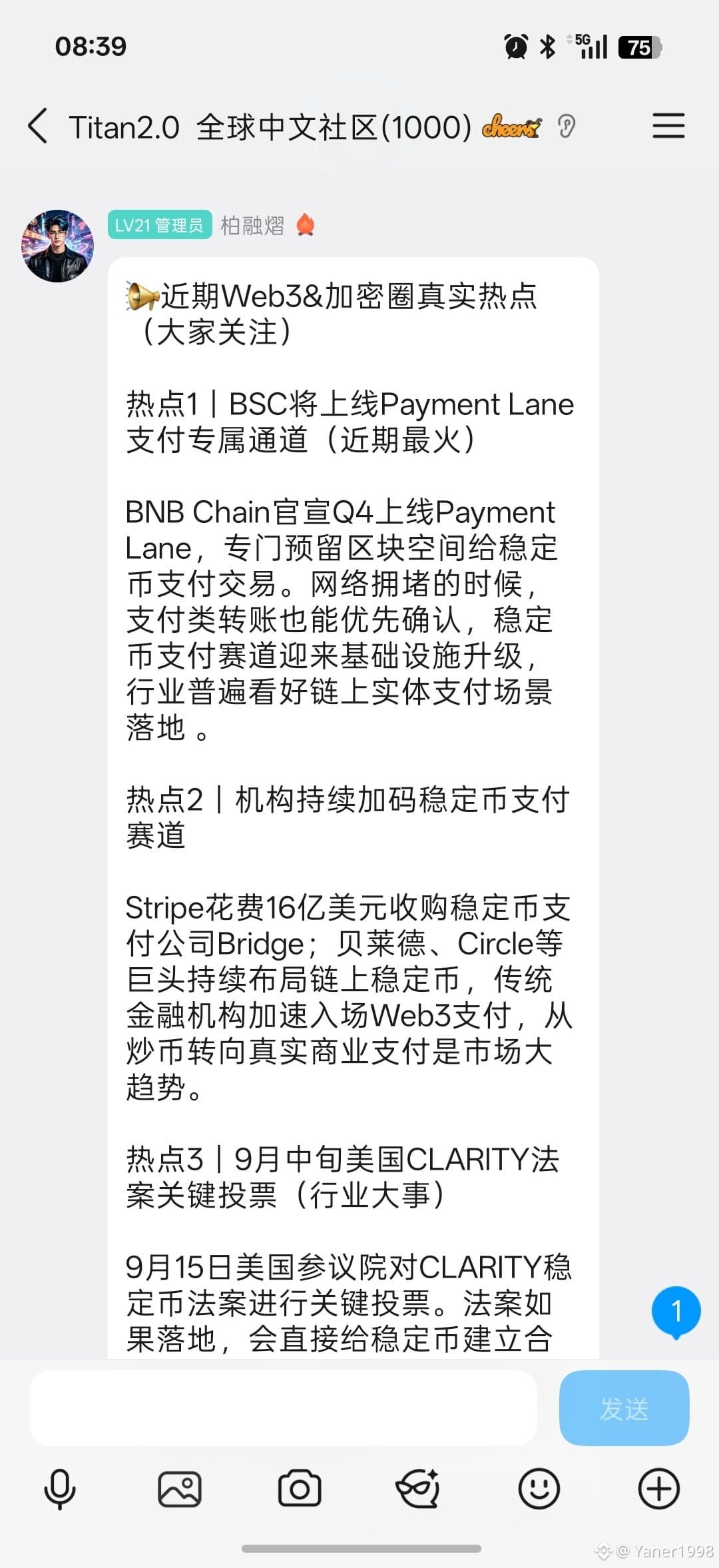The width and height of the screenshot is (719, 1568).
Task: Open the camera to take a photo
Action: click(x=300, y=1489)
